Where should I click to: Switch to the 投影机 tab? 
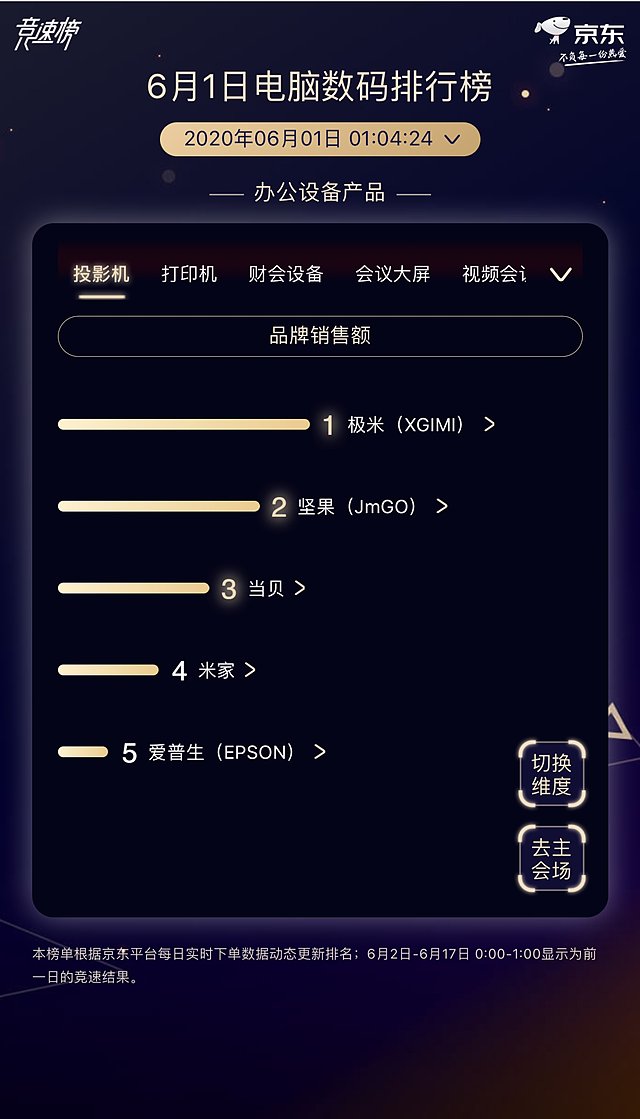(x=101, y=274)
